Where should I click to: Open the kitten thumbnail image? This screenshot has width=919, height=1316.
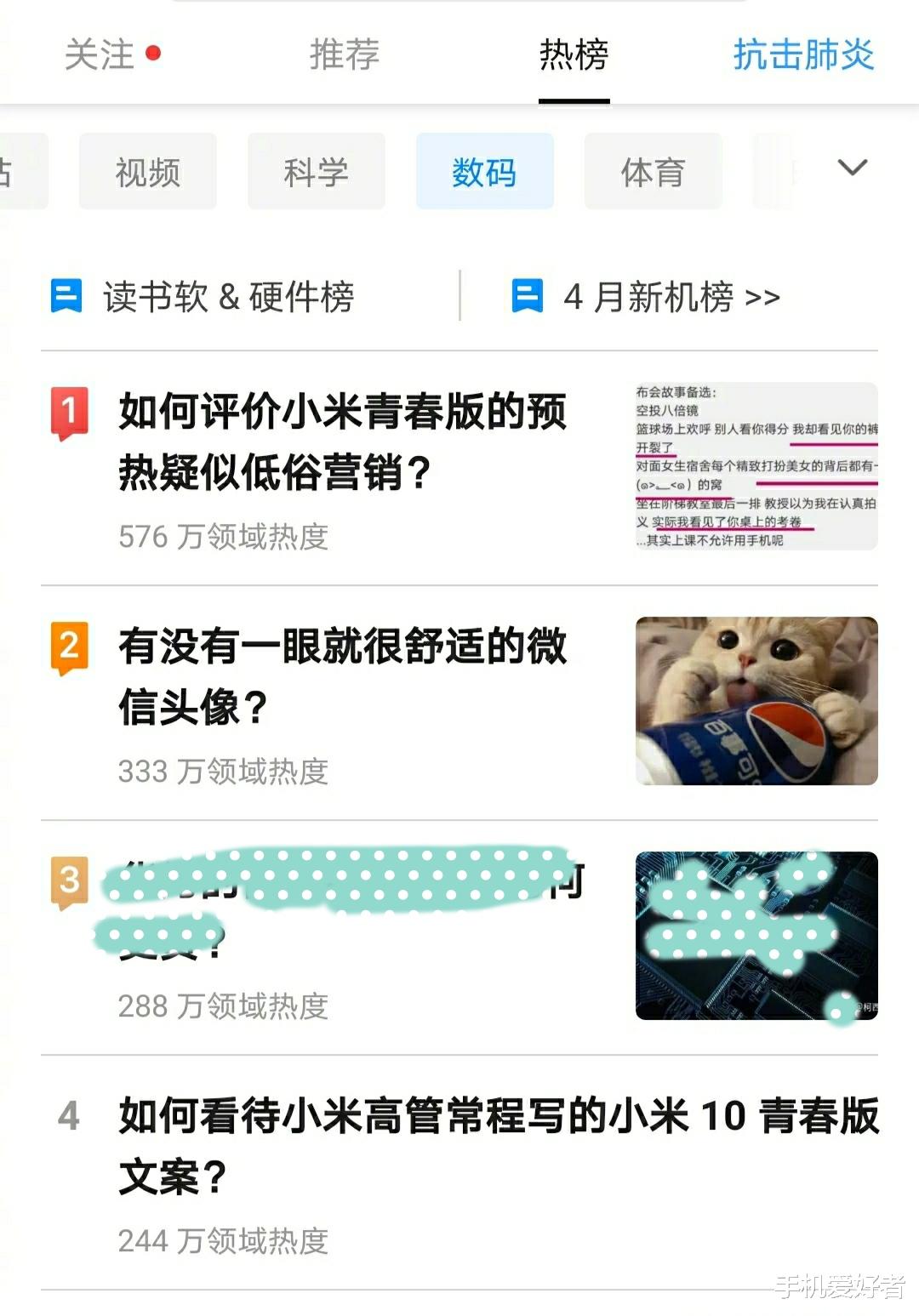tap(756, 702)
